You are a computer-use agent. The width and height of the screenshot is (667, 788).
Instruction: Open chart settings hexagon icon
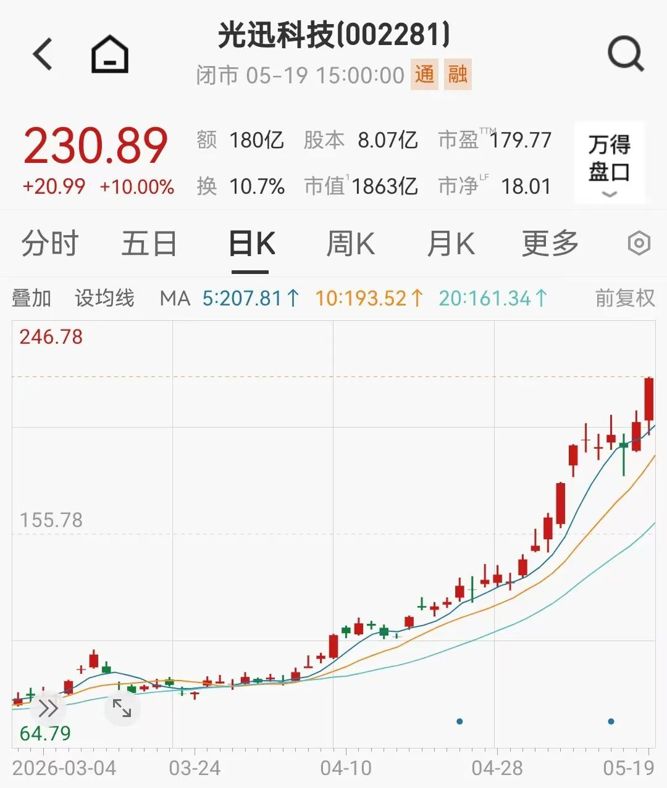(639, 244)
